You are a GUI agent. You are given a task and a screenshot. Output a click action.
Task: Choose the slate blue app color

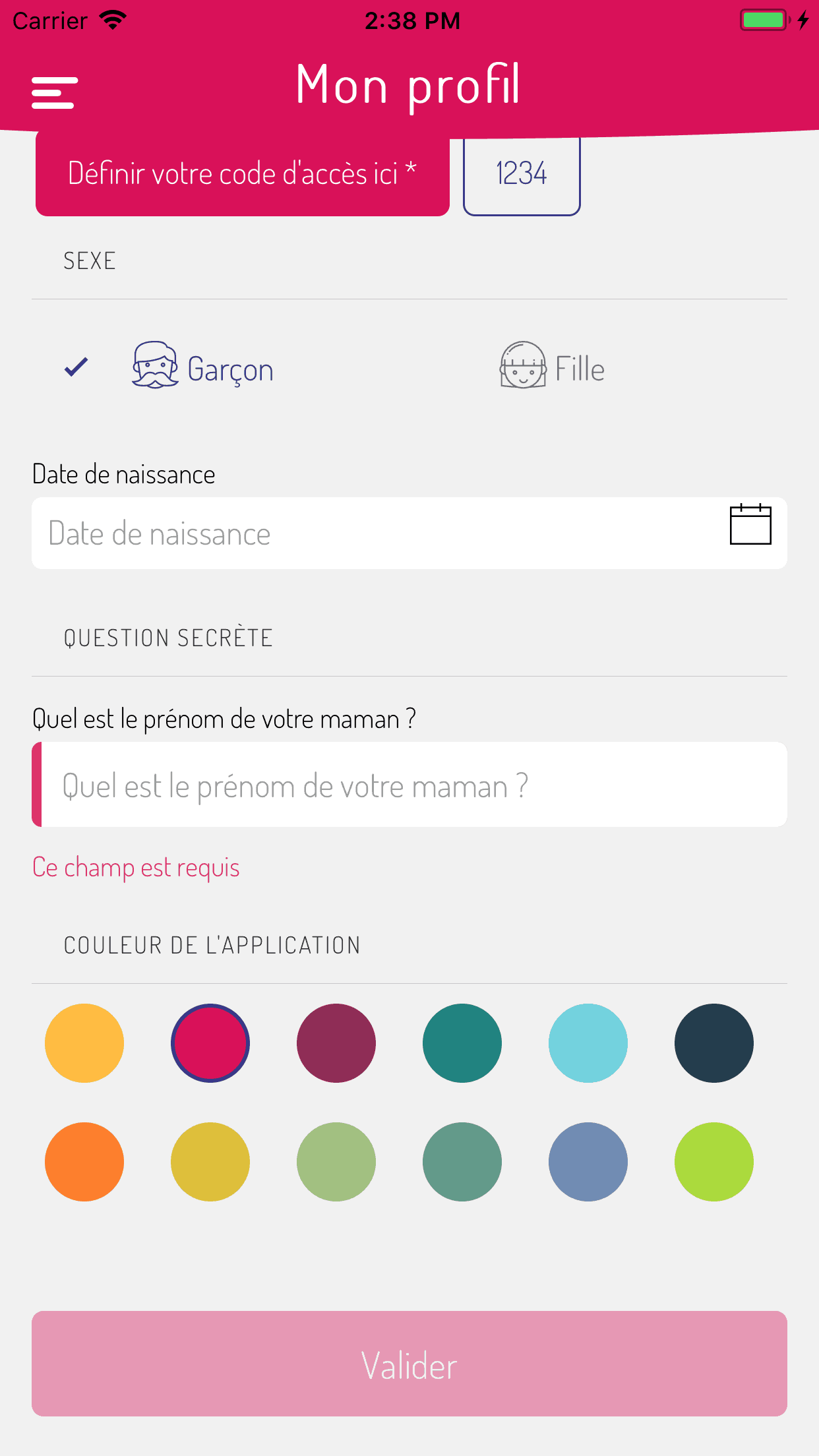tap(588, 1162)
